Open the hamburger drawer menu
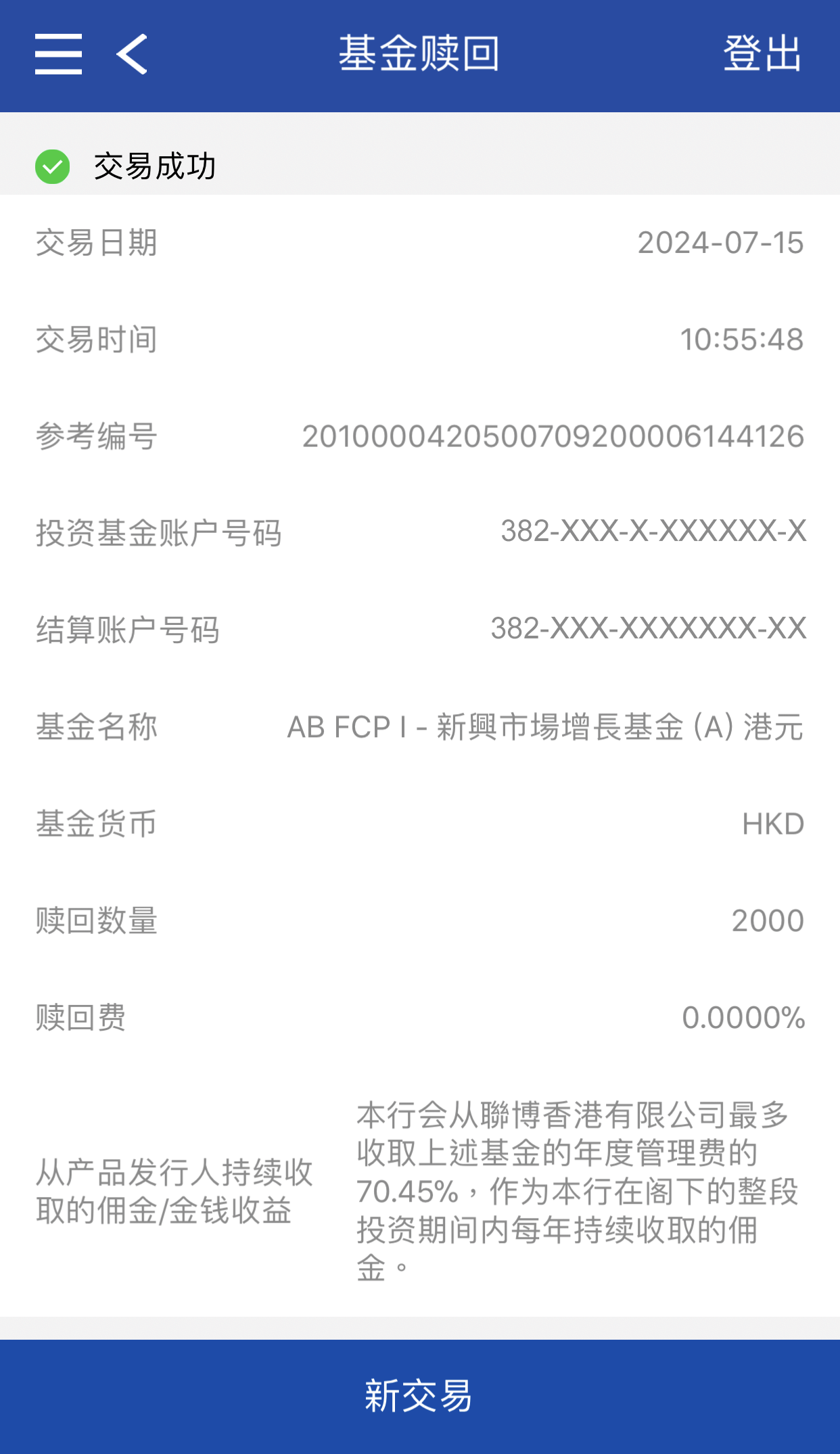The width and height of the screenshot is (840, 1454). point(59,54)
